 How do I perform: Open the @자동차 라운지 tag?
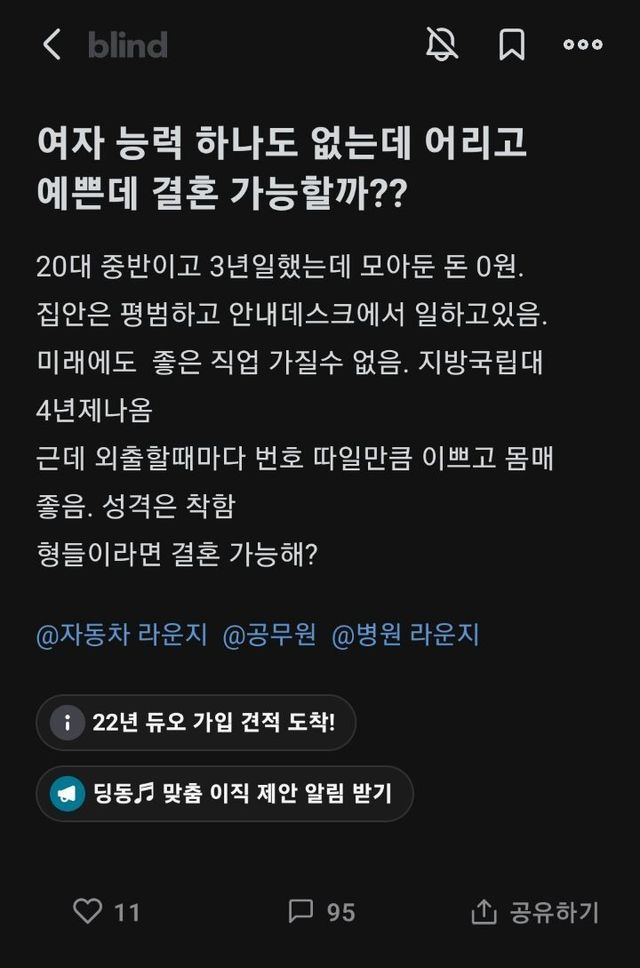point(122,635)
